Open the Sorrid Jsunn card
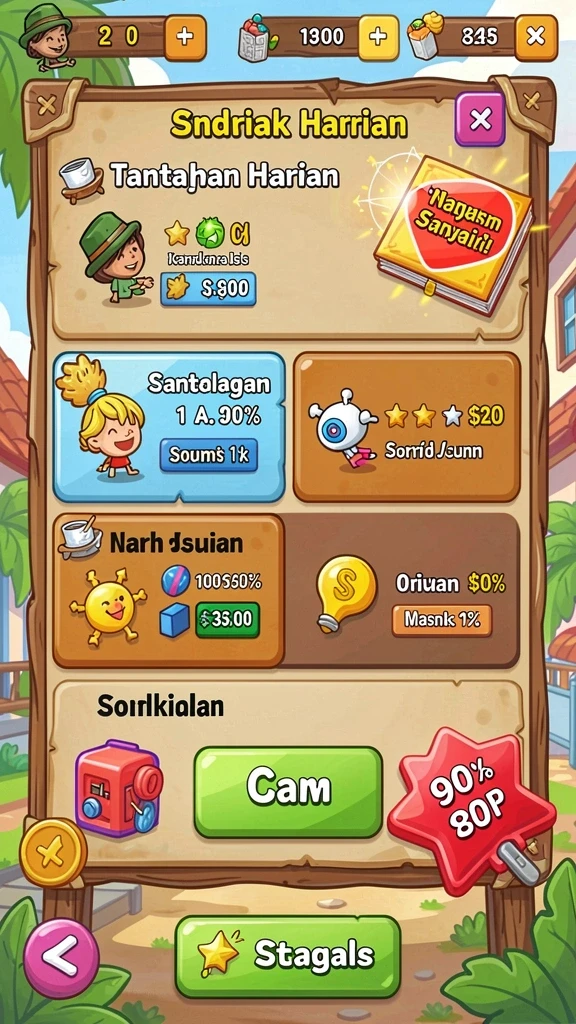This screenshot has width=576, height=1024. (406, 427)
